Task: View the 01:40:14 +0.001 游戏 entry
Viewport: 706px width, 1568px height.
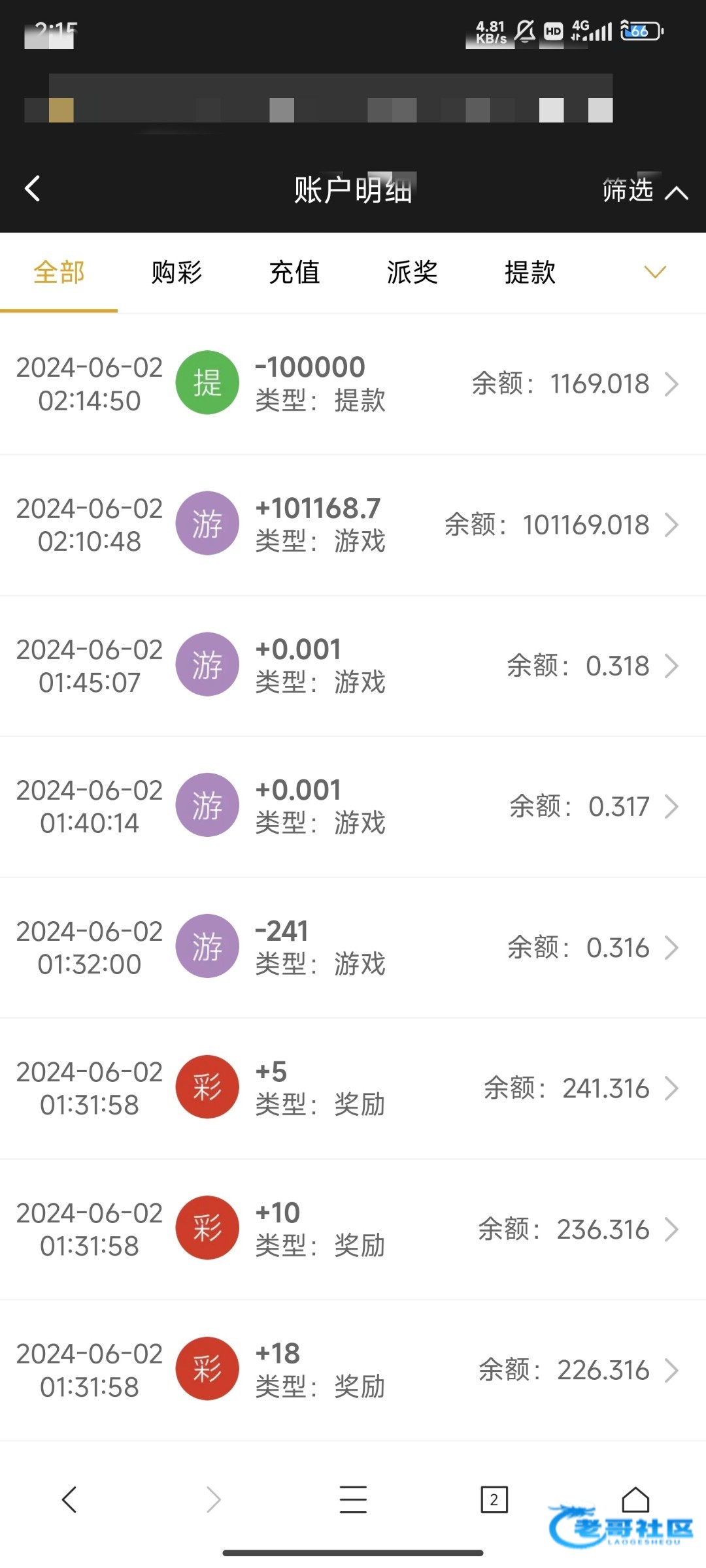Action: (353, 806)
